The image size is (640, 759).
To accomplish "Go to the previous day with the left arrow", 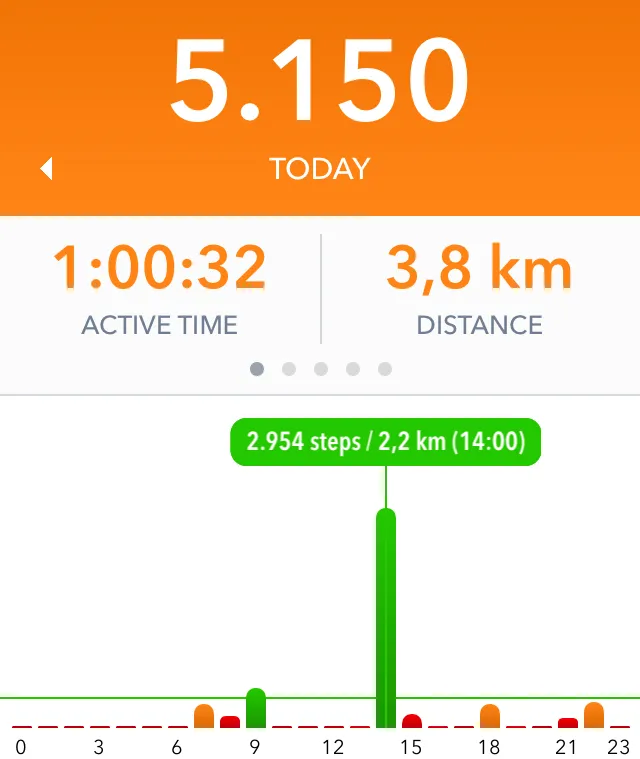I will (x=46, y=169).
